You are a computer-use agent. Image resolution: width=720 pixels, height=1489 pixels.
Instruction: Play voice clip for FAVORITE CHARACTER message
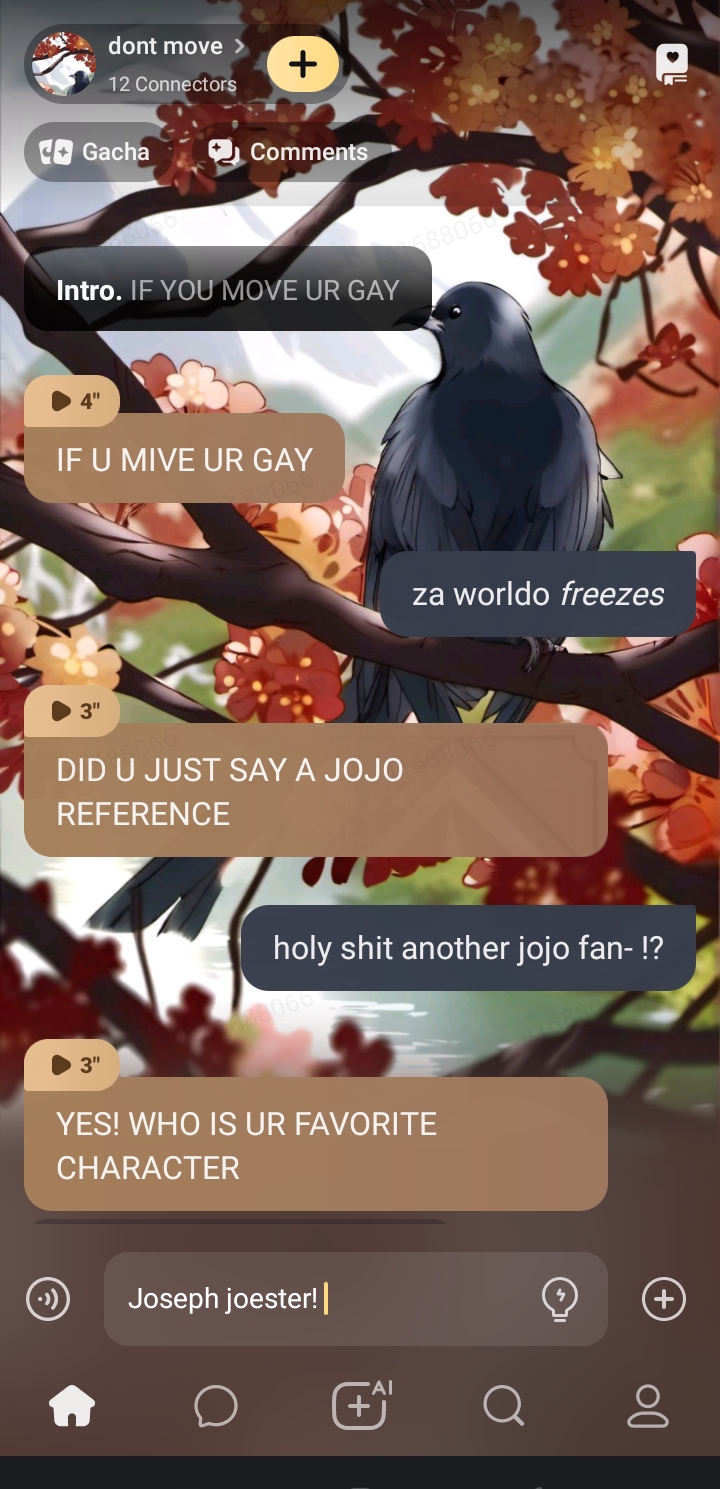[73, 1065]
